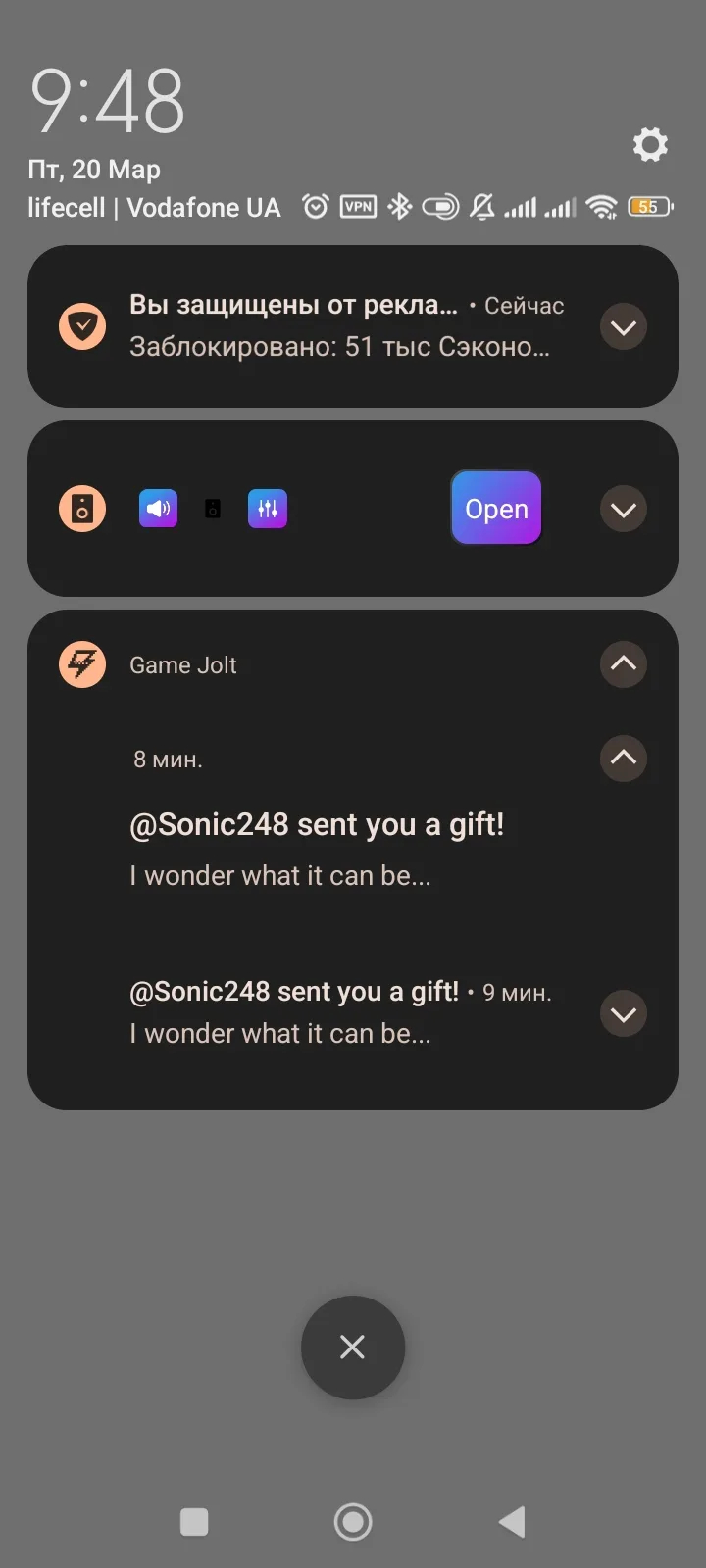
Task: Open the gift notification from 9 min. ago
Action: click(x=294, y=1012)
